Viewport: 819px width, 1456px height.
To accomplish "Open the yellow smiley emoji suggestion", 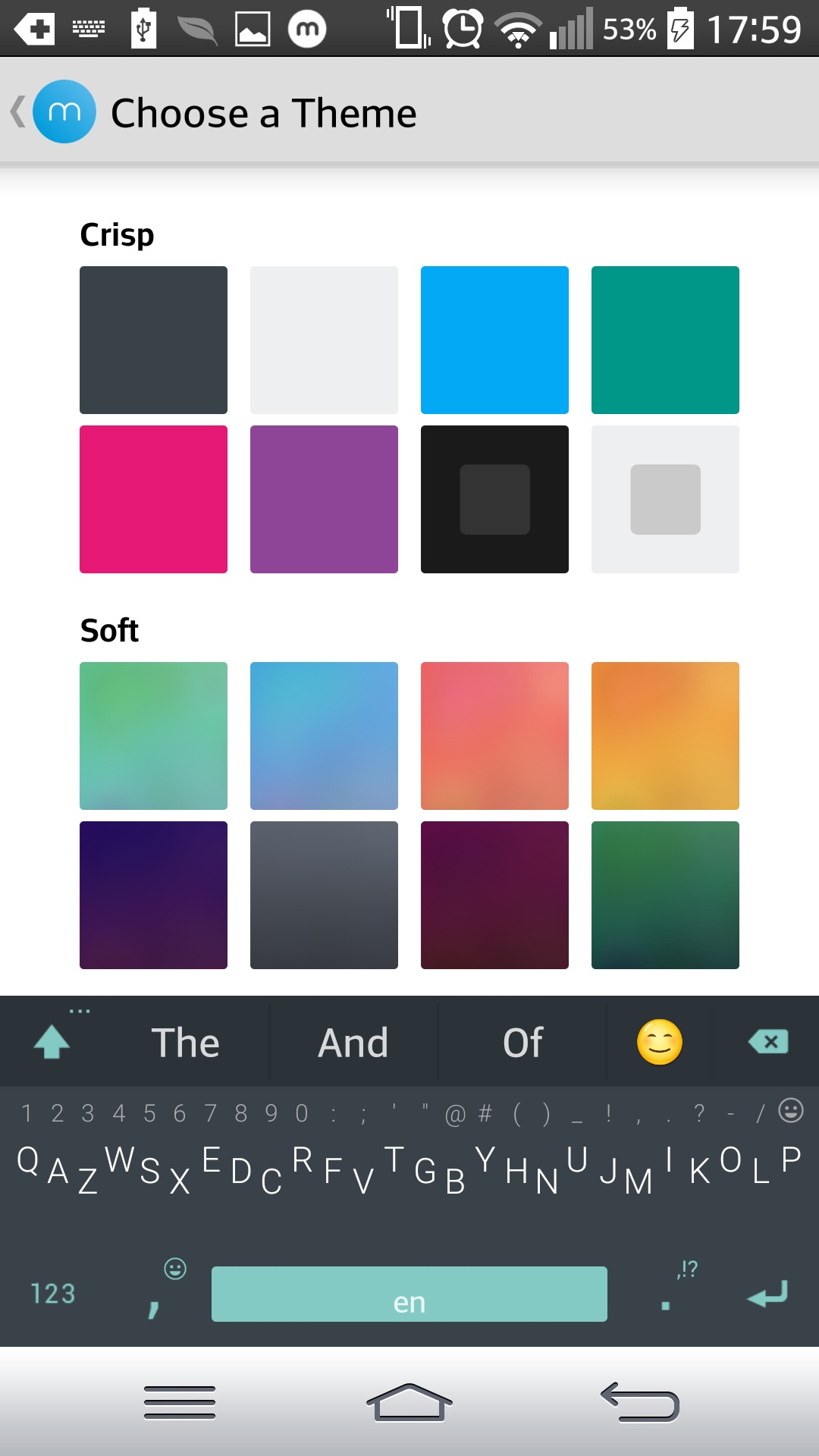I will coord(659,1042).
